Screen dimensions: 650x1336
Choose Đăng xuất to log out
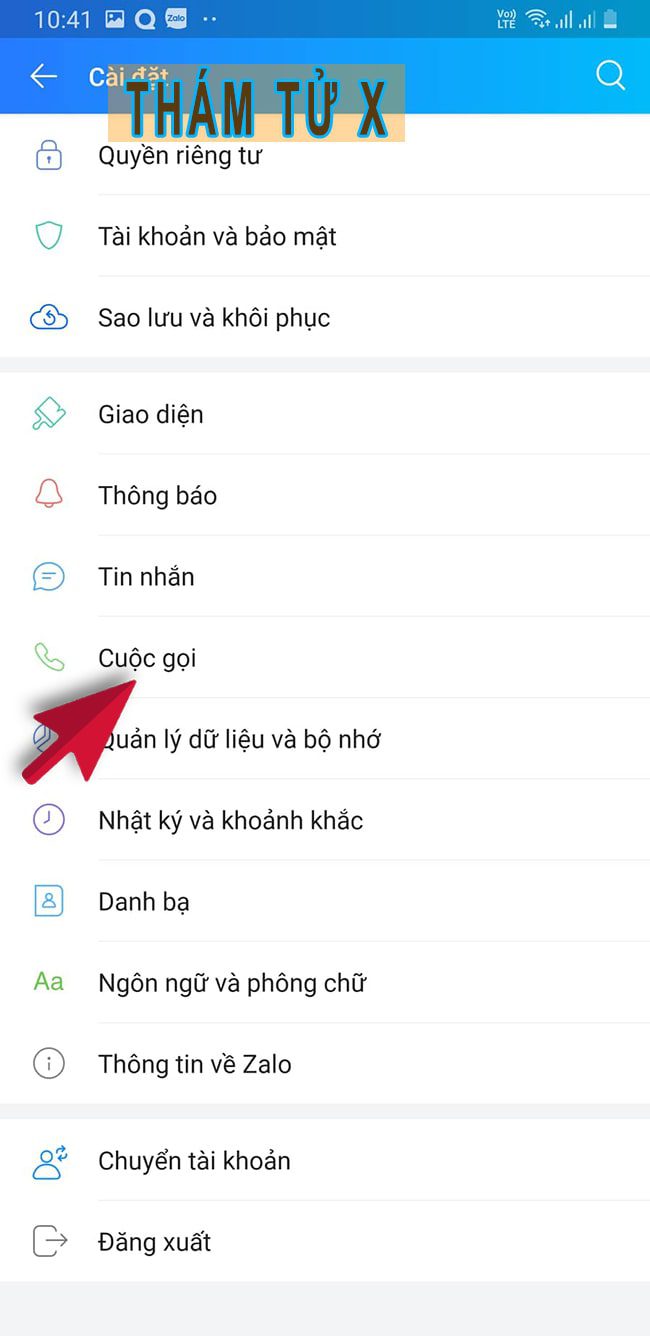pyautogui.click(x=155, y=1242)
